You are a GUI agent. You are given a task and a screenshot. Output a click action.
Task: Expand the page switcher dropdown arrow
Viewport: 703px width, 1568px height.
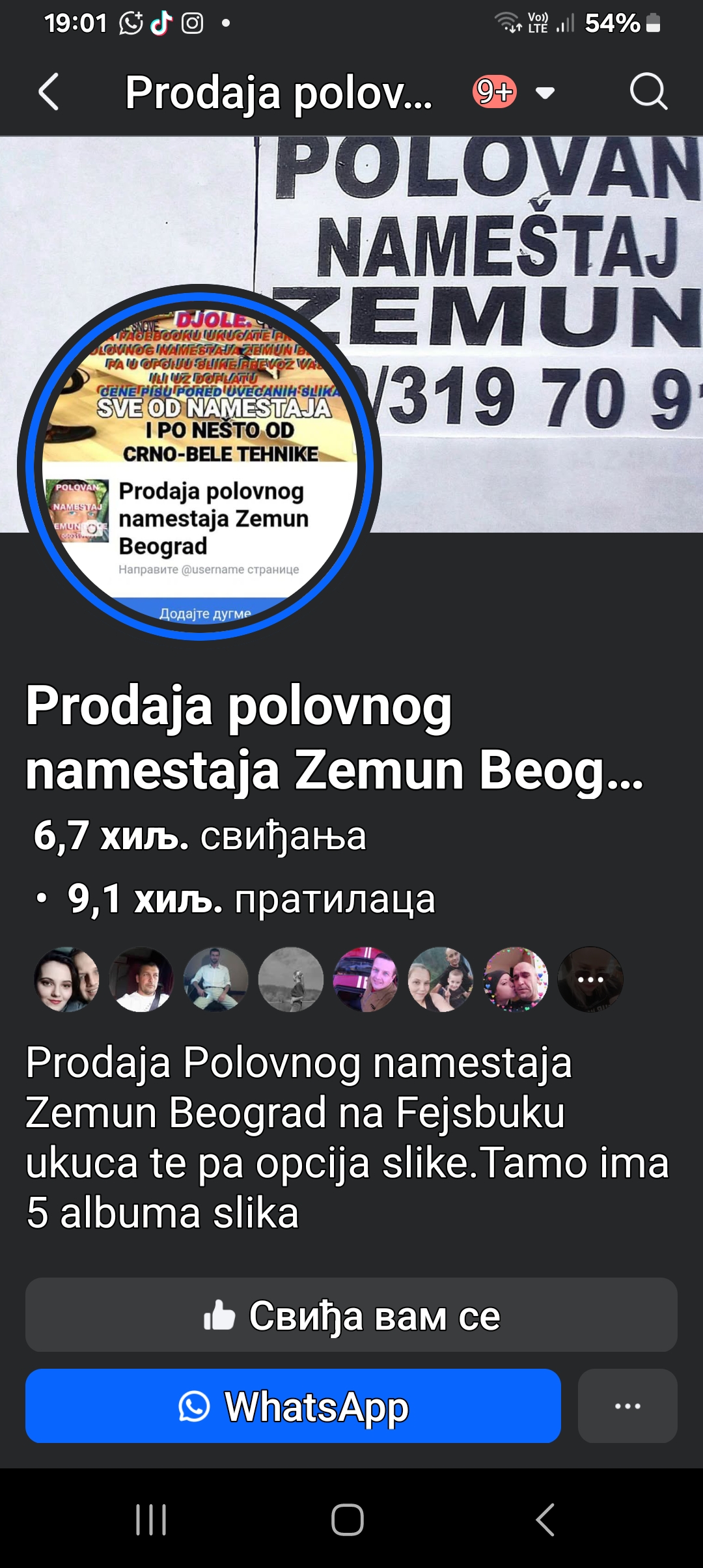(545, 93)
